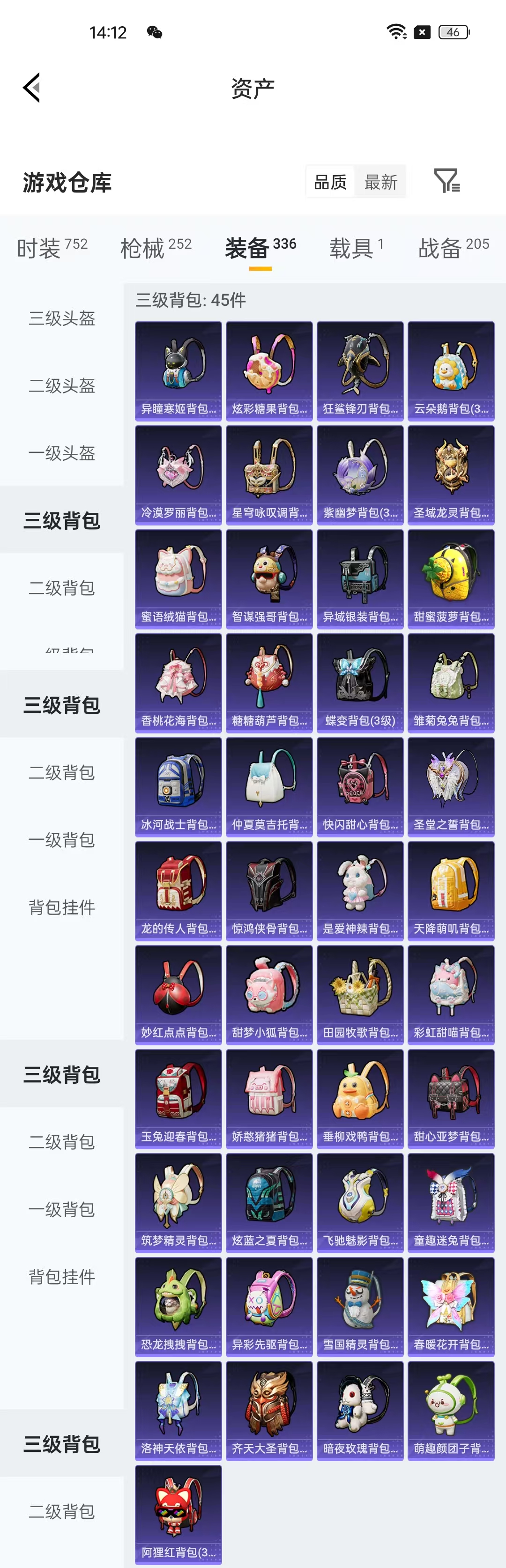Open the 龙的传人背包 item
Screen dimensions: 506x1568
[179, 890]
